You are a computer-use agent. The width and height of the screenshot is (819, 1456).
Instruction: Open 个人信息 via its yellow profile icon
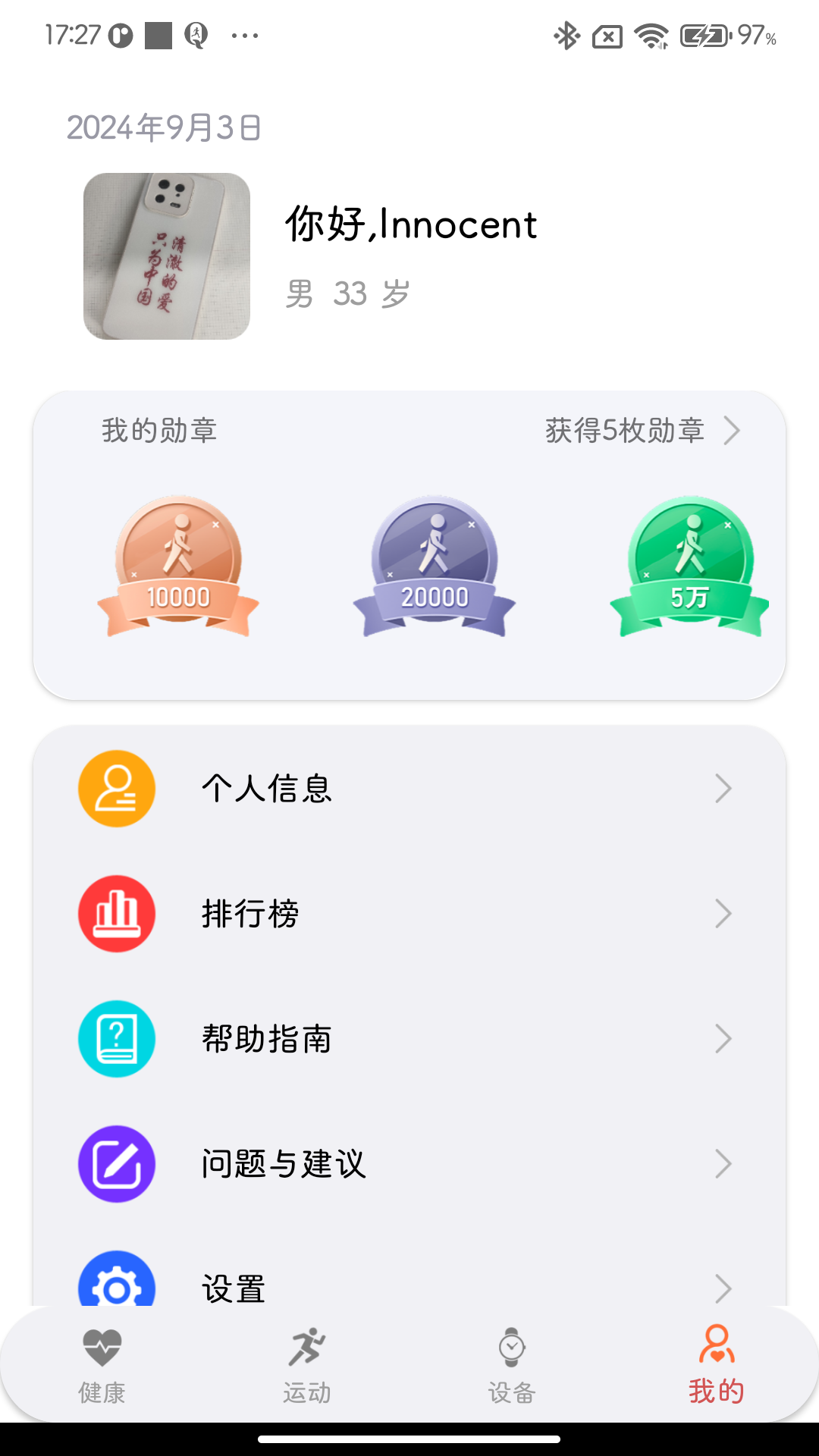coord(115,788)
